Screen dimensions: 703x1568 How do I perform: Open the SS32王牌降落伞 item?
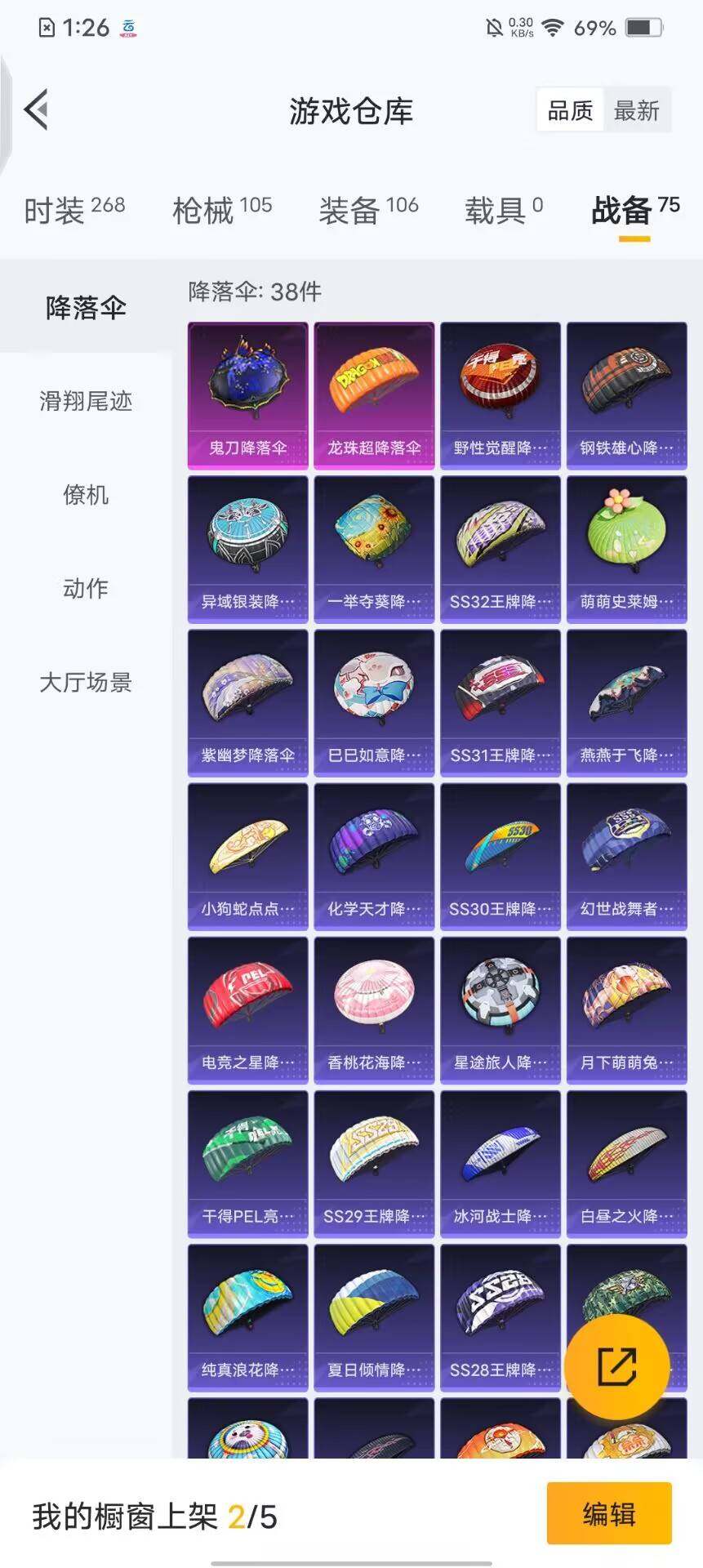click(x=501, y=547)
